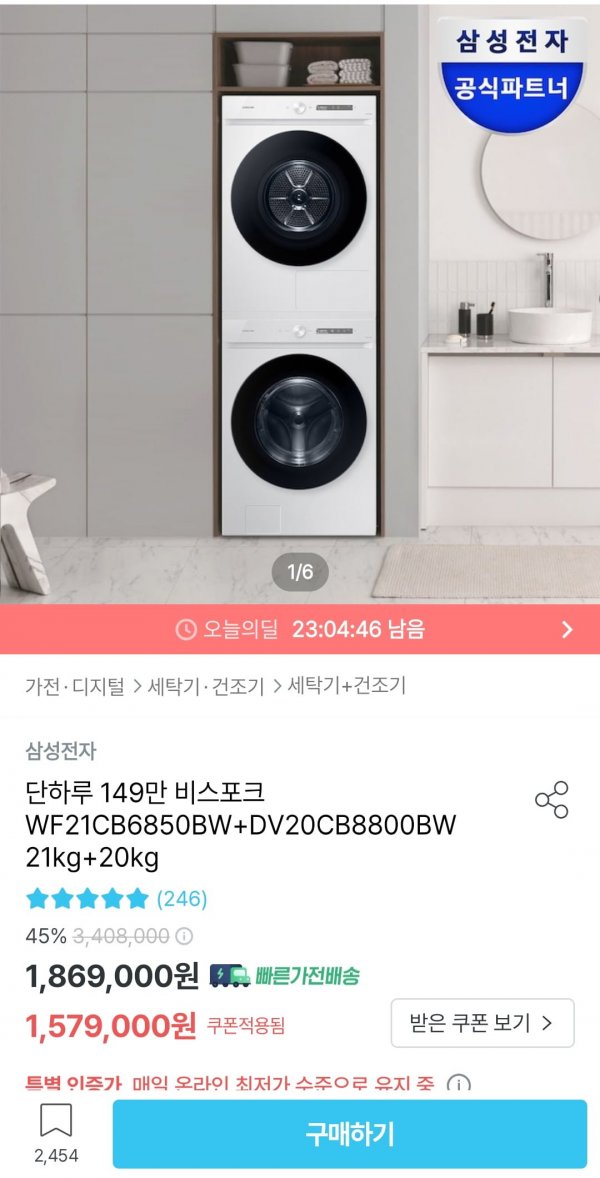
Task: Open the product image gallery
Action: click(300, 300)
